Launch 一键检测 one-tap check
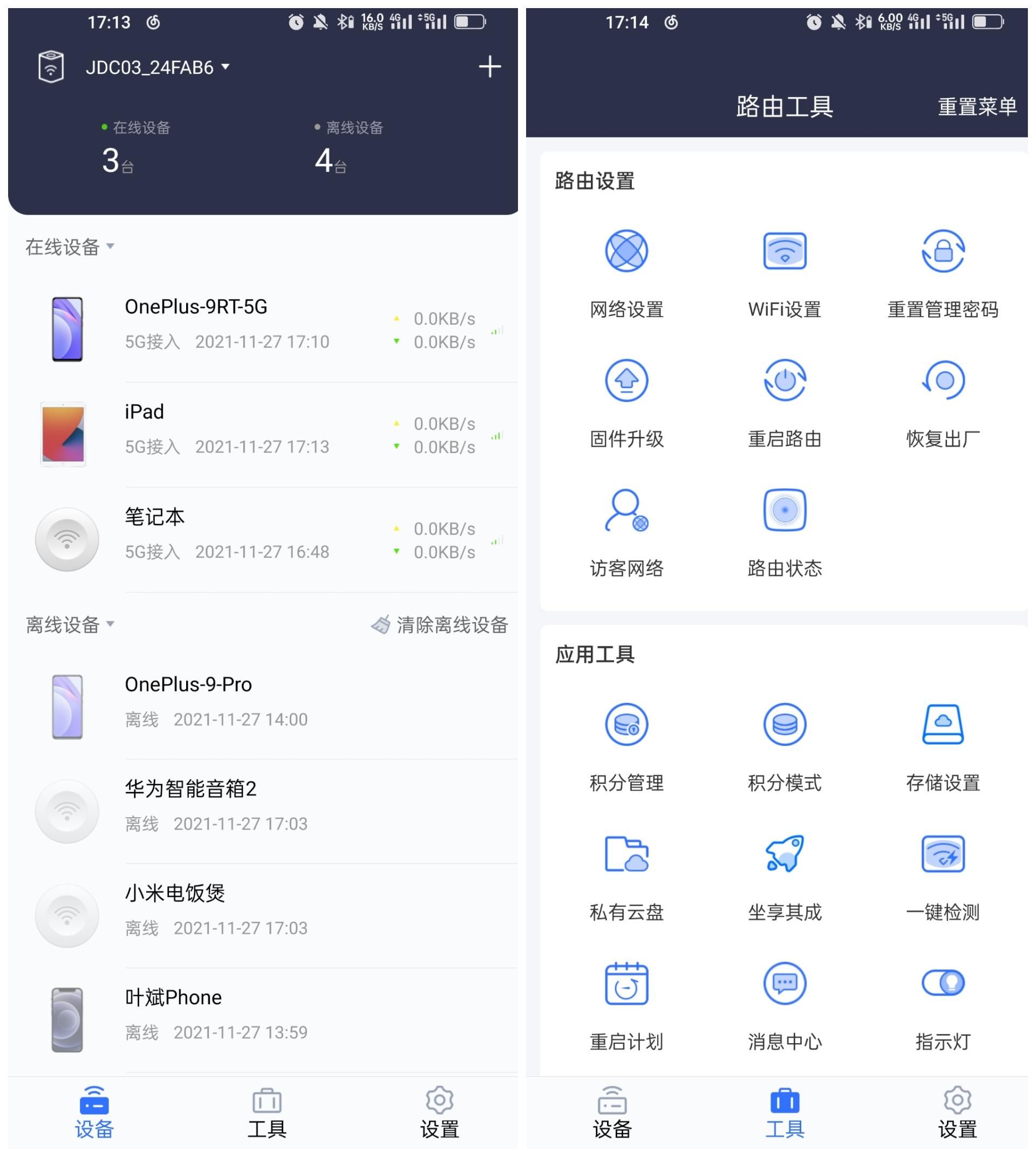The image size is (1036, 1157). pyautogui.click(x=943, y=875)
